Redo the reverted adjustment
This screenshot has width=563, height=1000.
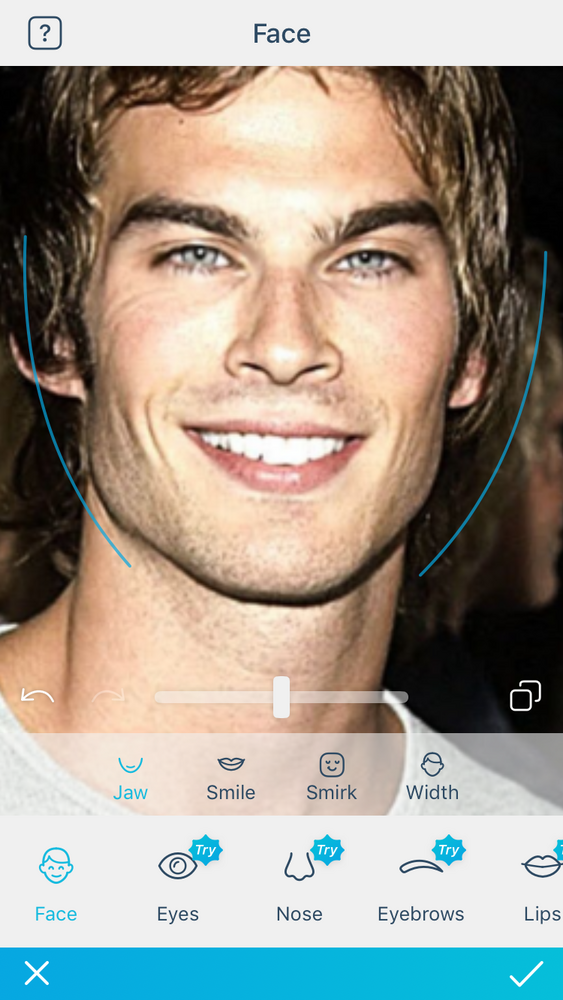108,695
